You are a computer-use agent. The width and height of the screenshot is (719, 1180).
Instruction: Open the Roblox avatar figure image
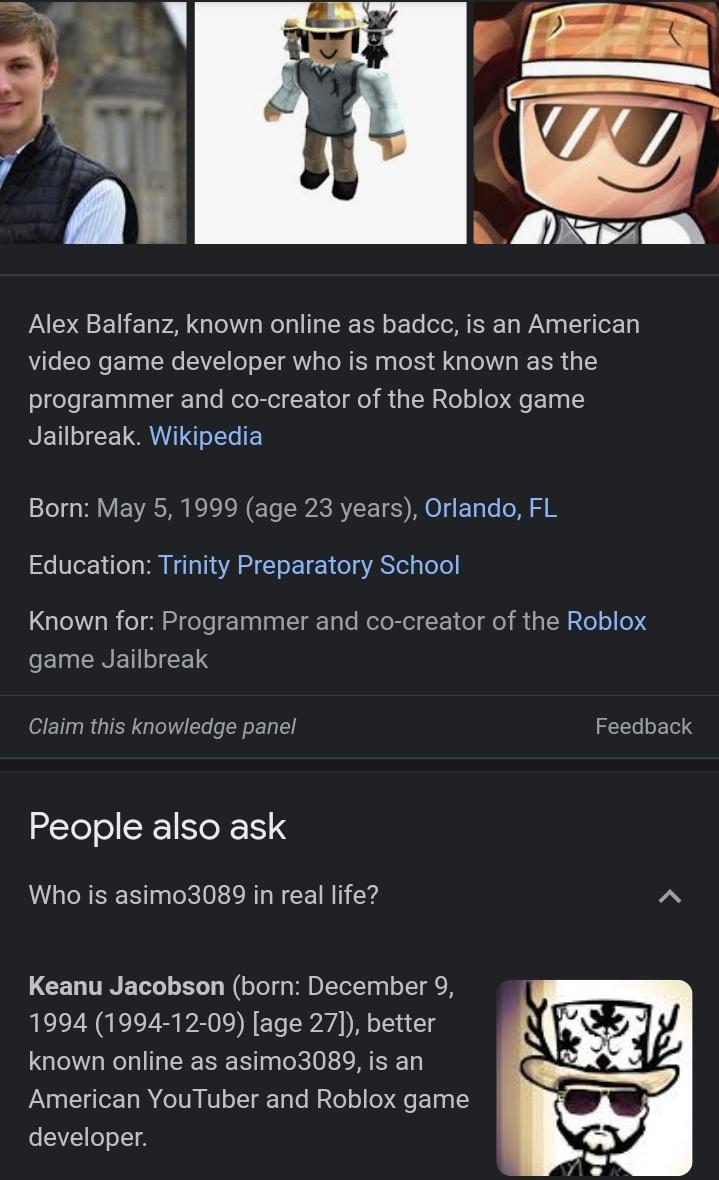(x=330, y=122)
